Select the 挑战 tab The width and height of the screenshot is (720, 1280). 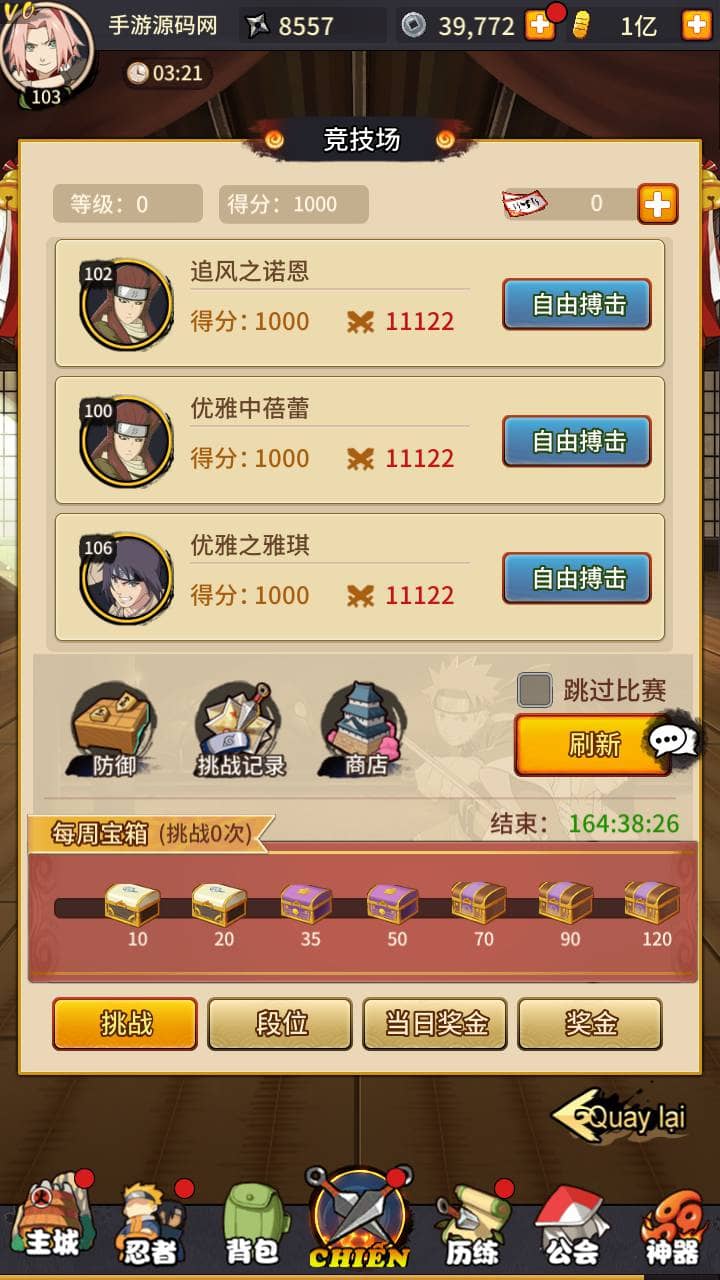(x=125, y=1024)
